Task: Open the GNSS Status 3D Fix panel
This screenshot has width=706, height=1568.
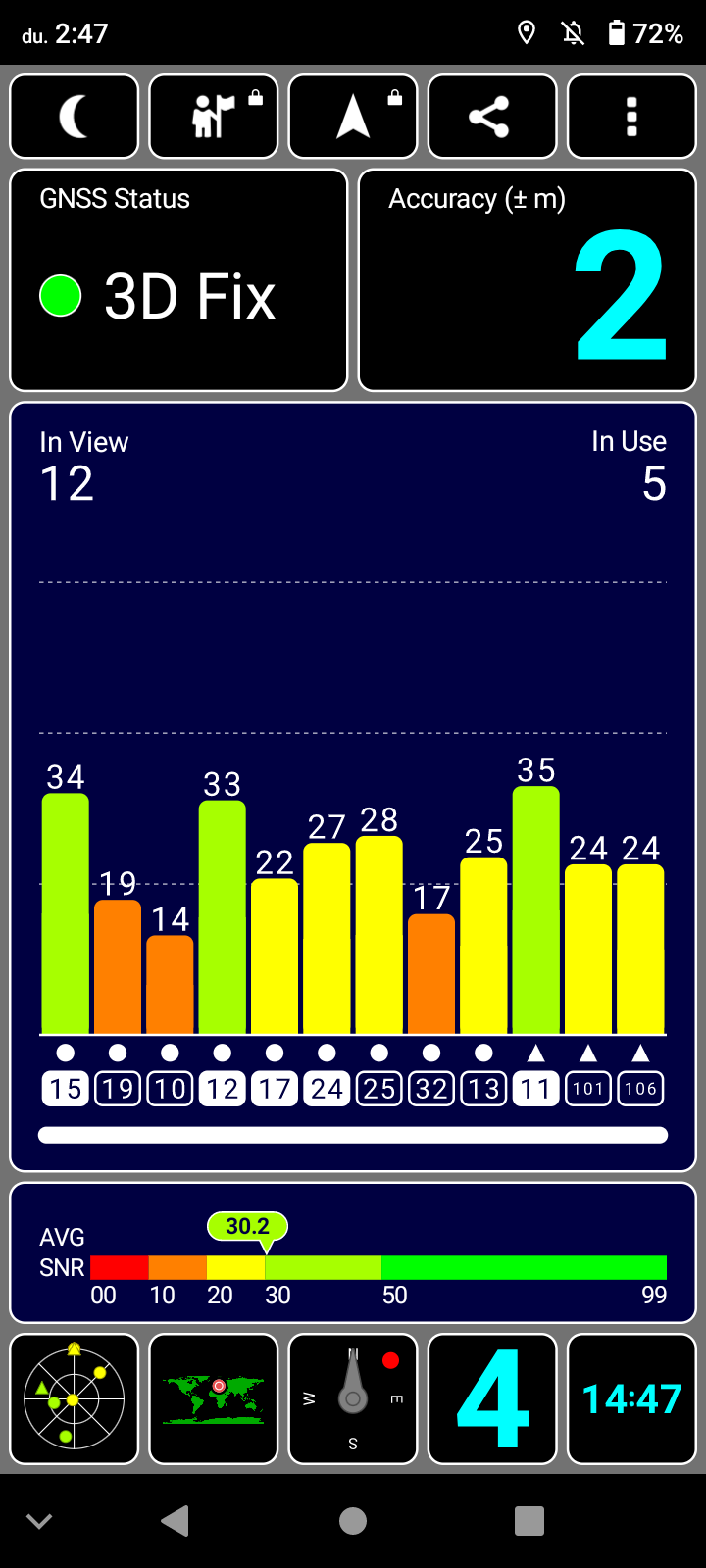Action: [178, 280]
